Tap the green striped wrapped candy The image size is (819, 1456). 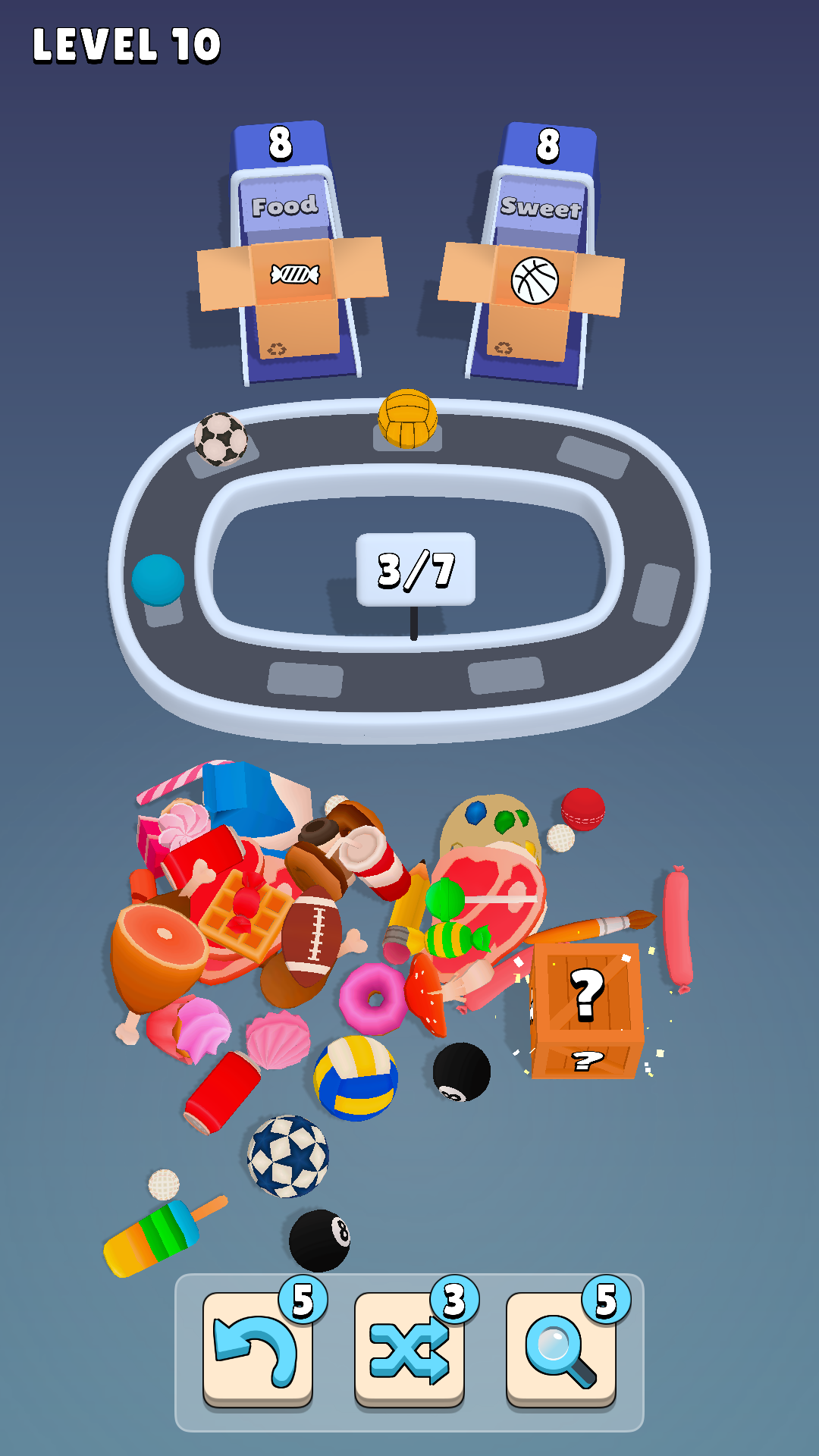pyautogui.click(x=455, y=940)
